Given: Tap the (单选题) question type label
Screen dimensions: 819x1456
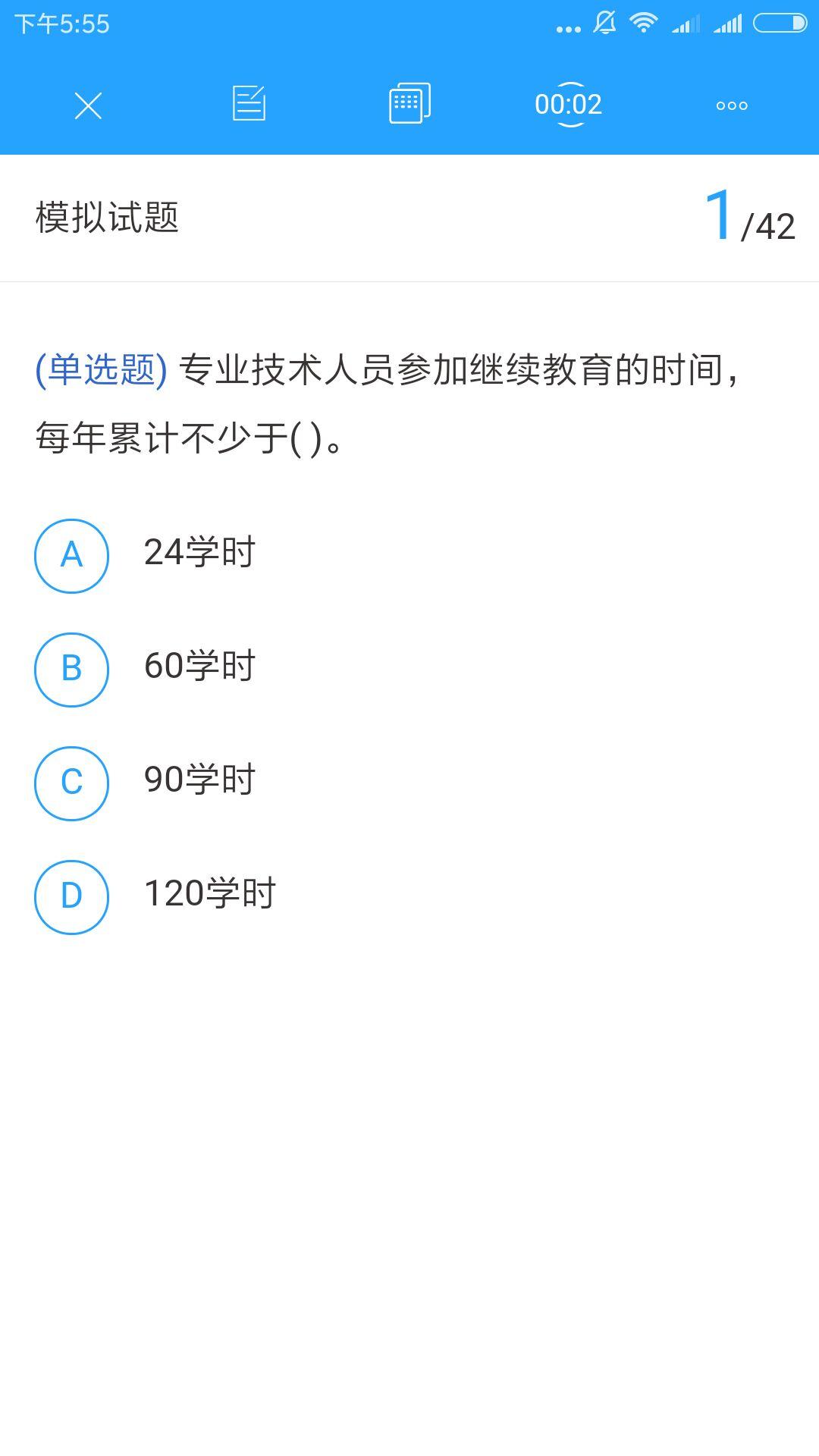Looking at the screenshot, I should coord(99,369).
